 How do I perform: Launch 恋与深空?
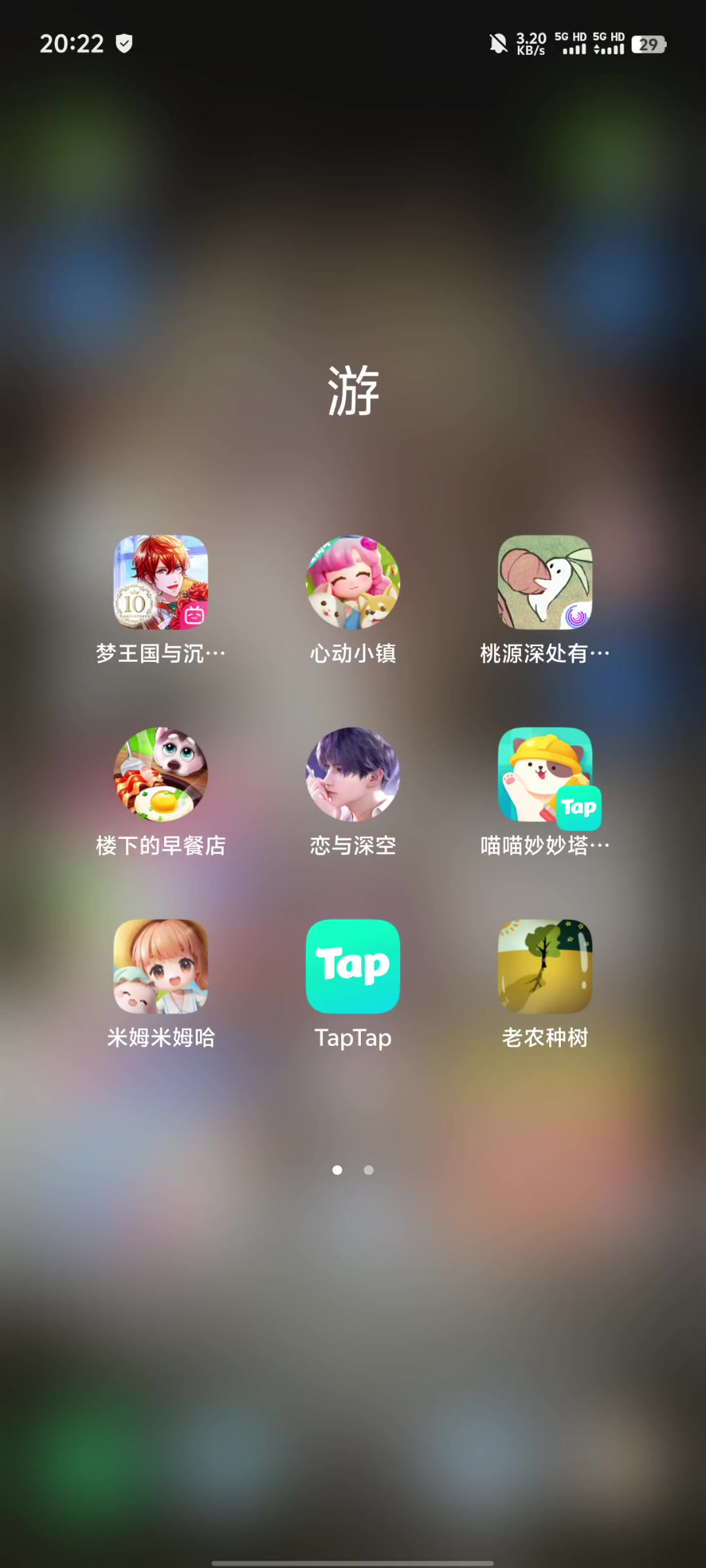[x=353, y=774]
